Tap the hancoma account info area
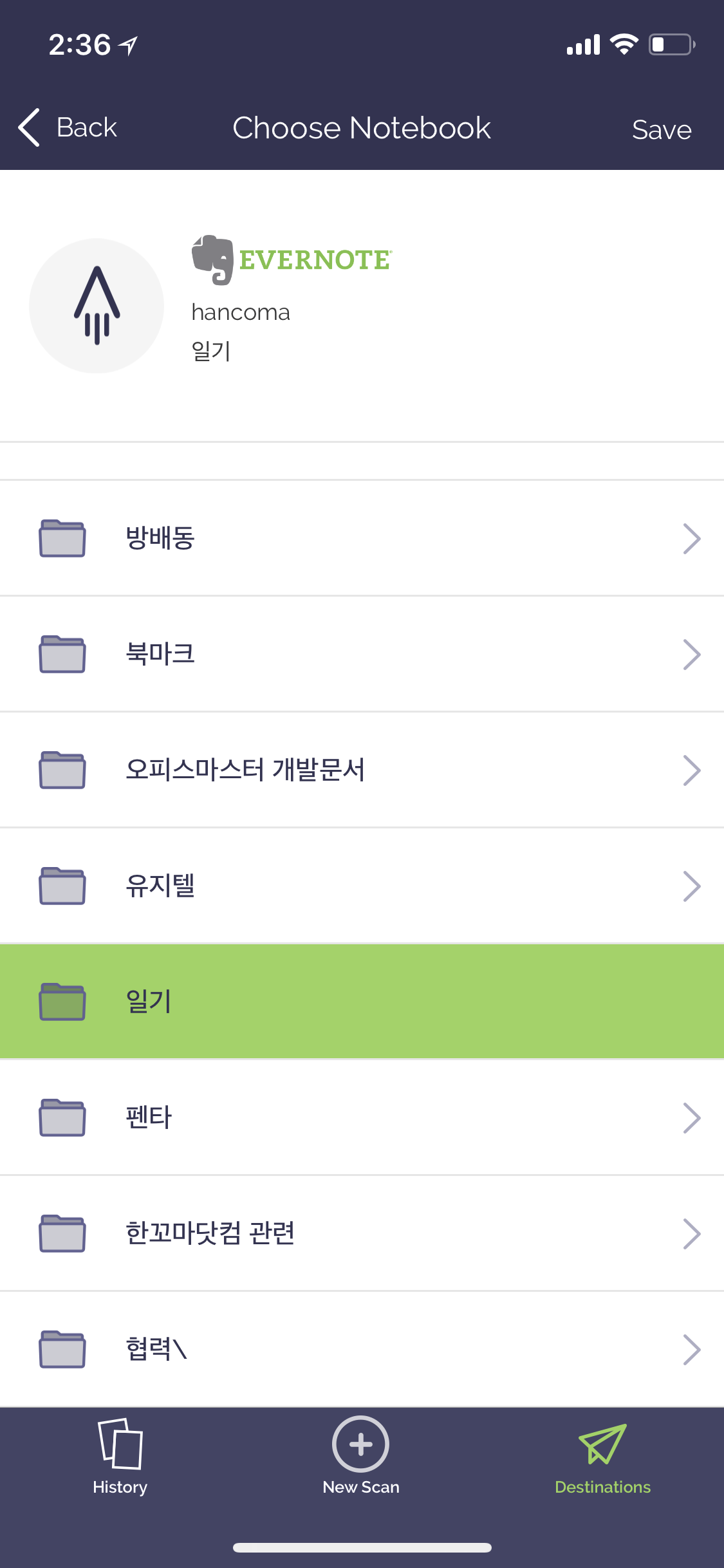The width and height of the screenshot is (724, 1568). tap(240, 312)
